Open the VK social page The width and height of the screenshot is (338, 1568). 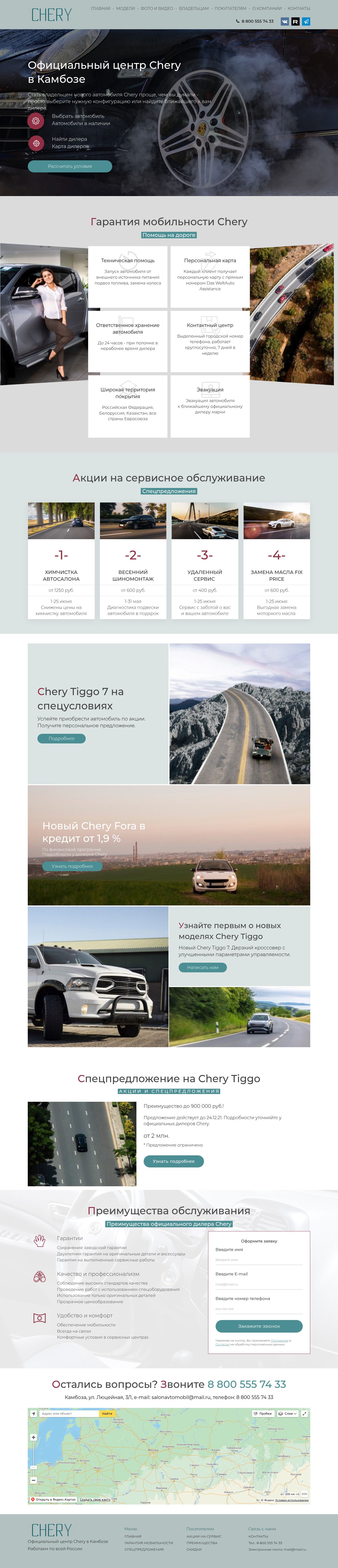pyautogui.click(x=284, y=21)
